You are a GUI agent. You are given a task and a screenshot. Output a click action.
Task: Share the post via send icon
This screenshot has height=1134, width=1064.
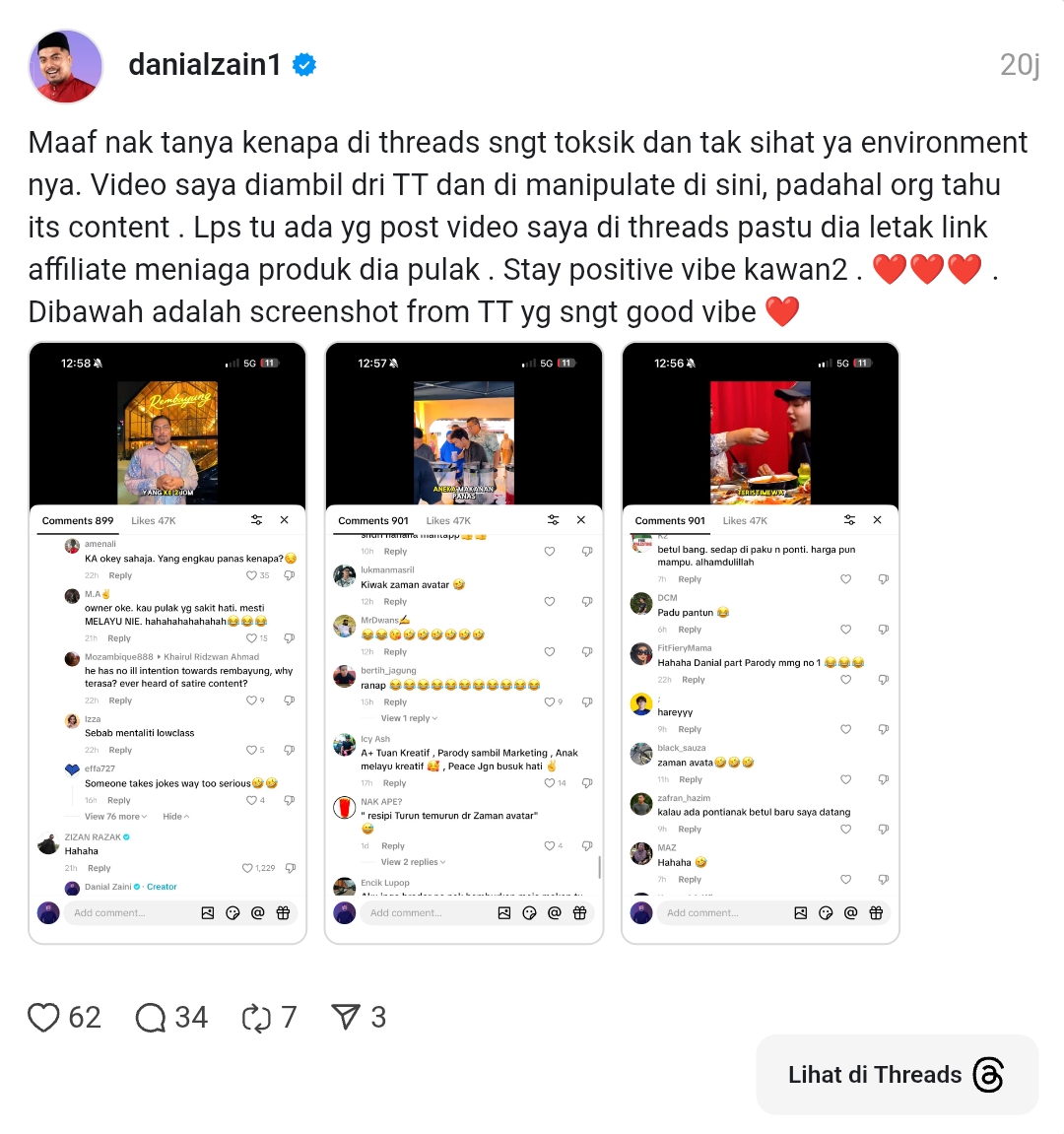pos(346,1017)
